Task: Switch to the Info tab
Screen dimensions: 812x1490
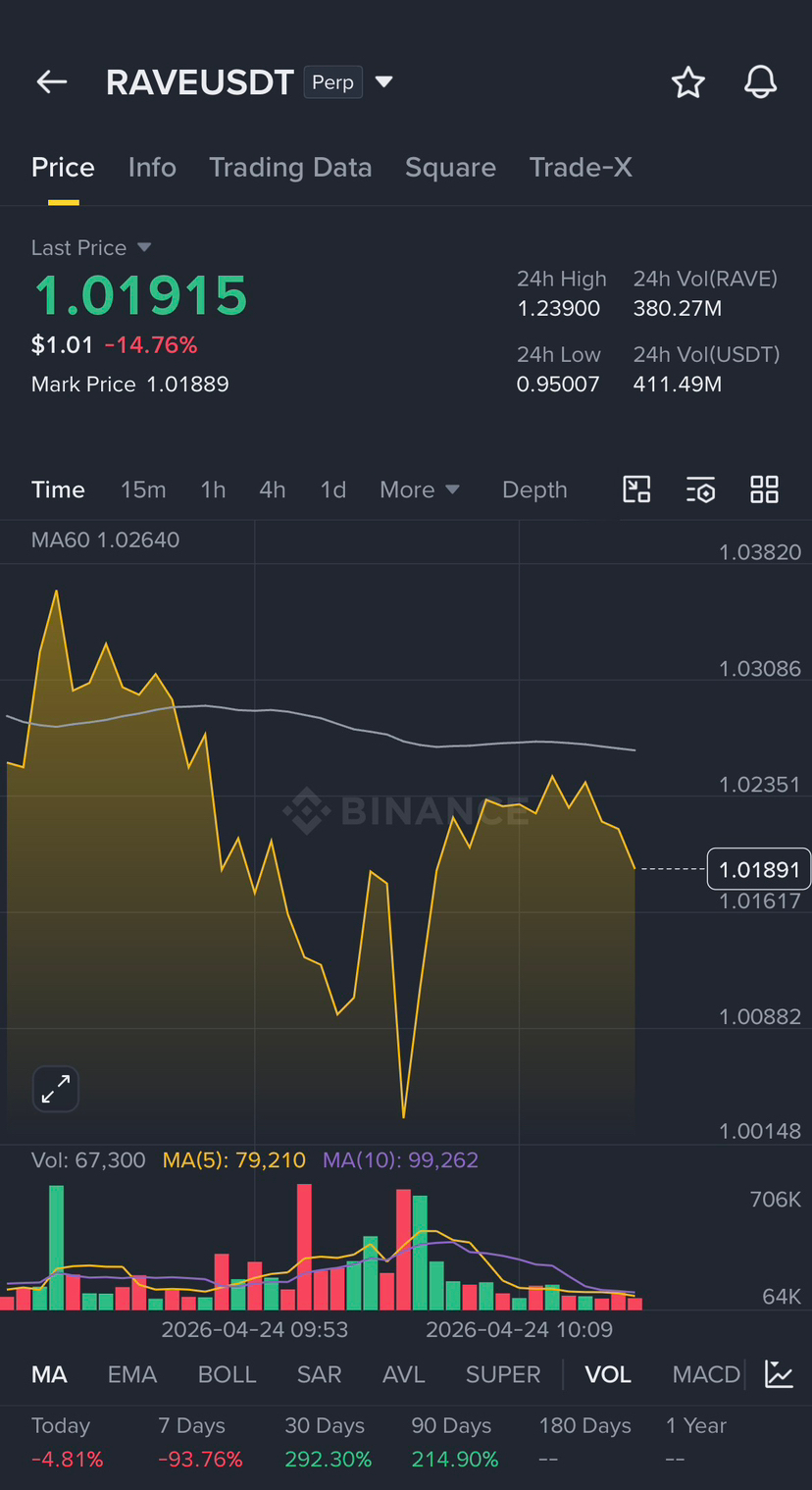Action: tap(152, 167)
